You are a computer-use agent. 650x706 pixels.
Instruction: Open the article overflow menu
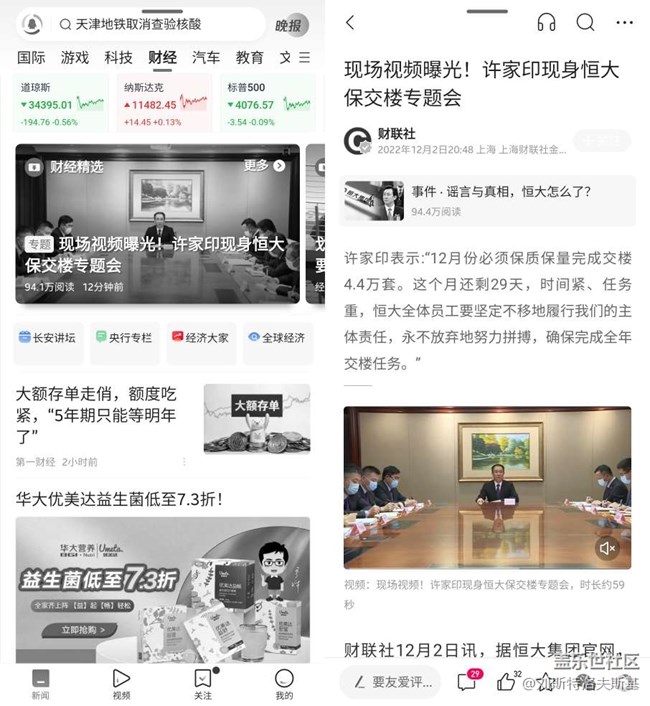pos(624,23)
